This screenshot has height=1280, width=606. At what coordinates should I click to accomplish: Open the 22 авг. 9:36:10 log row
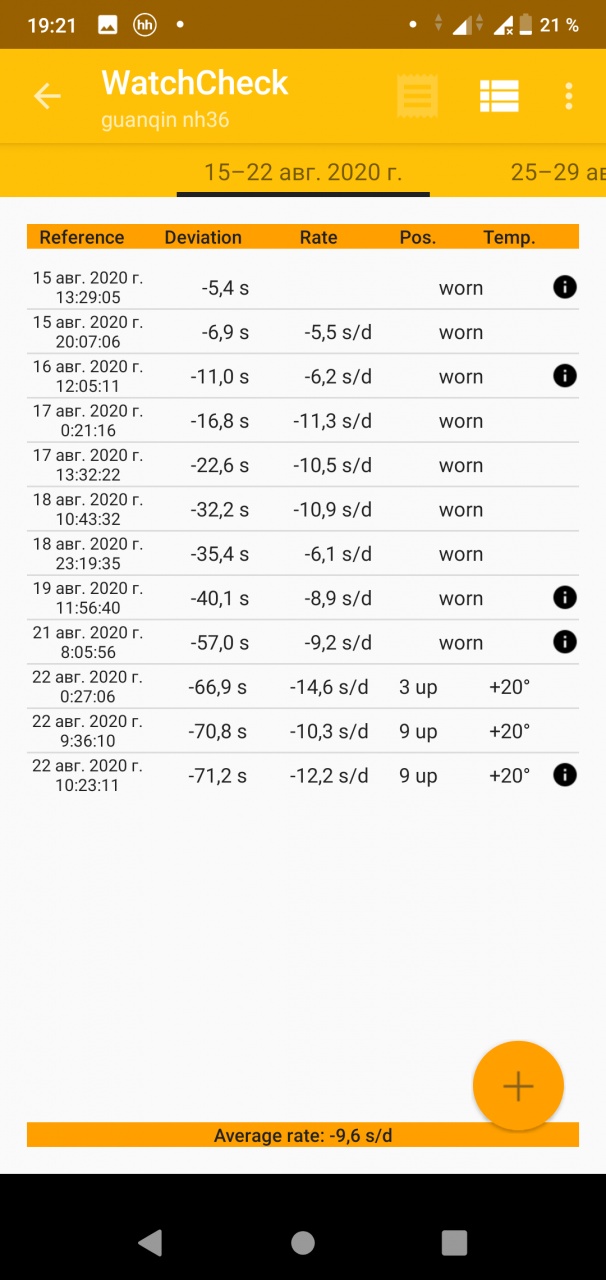tap(300, 731)
